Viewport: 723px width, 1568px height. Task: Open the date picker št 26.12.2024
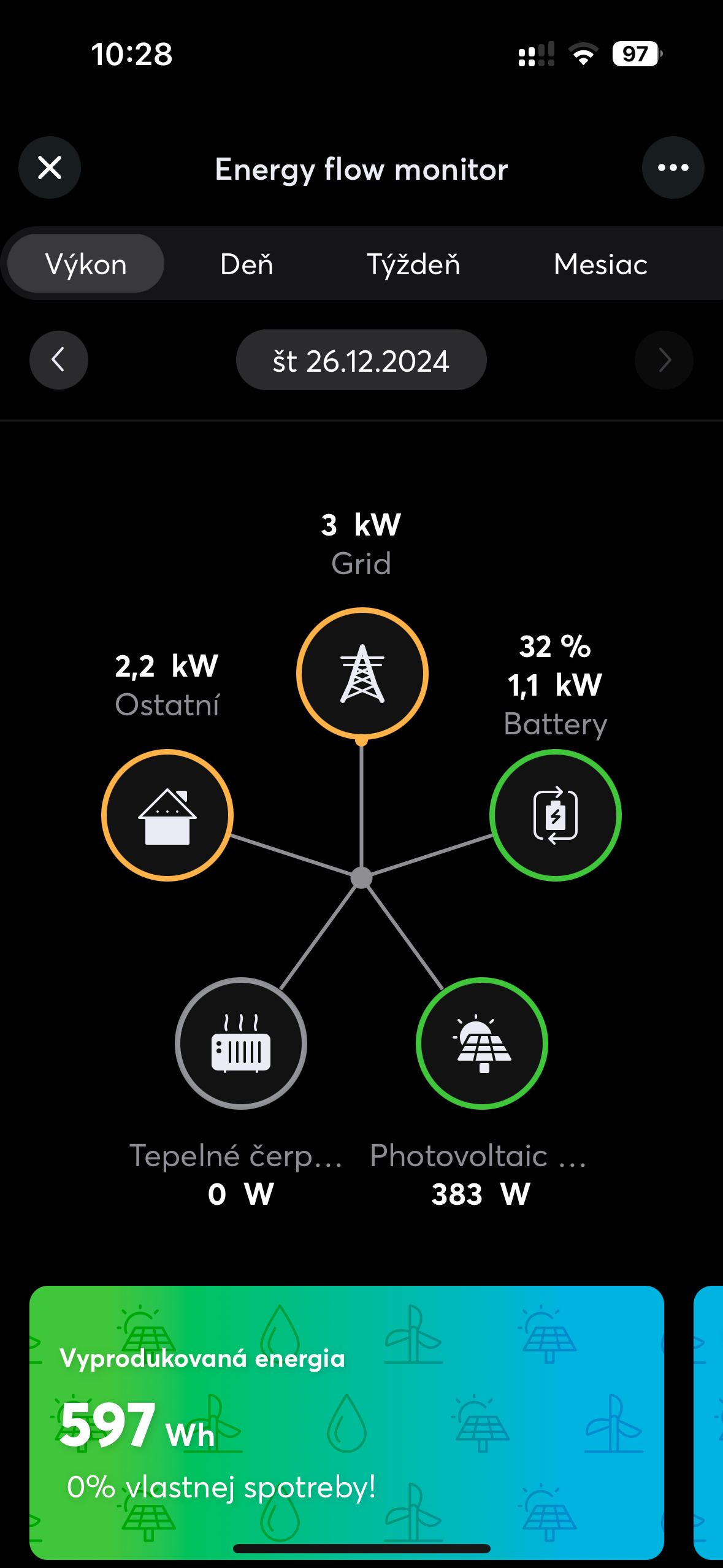(361, 360)
